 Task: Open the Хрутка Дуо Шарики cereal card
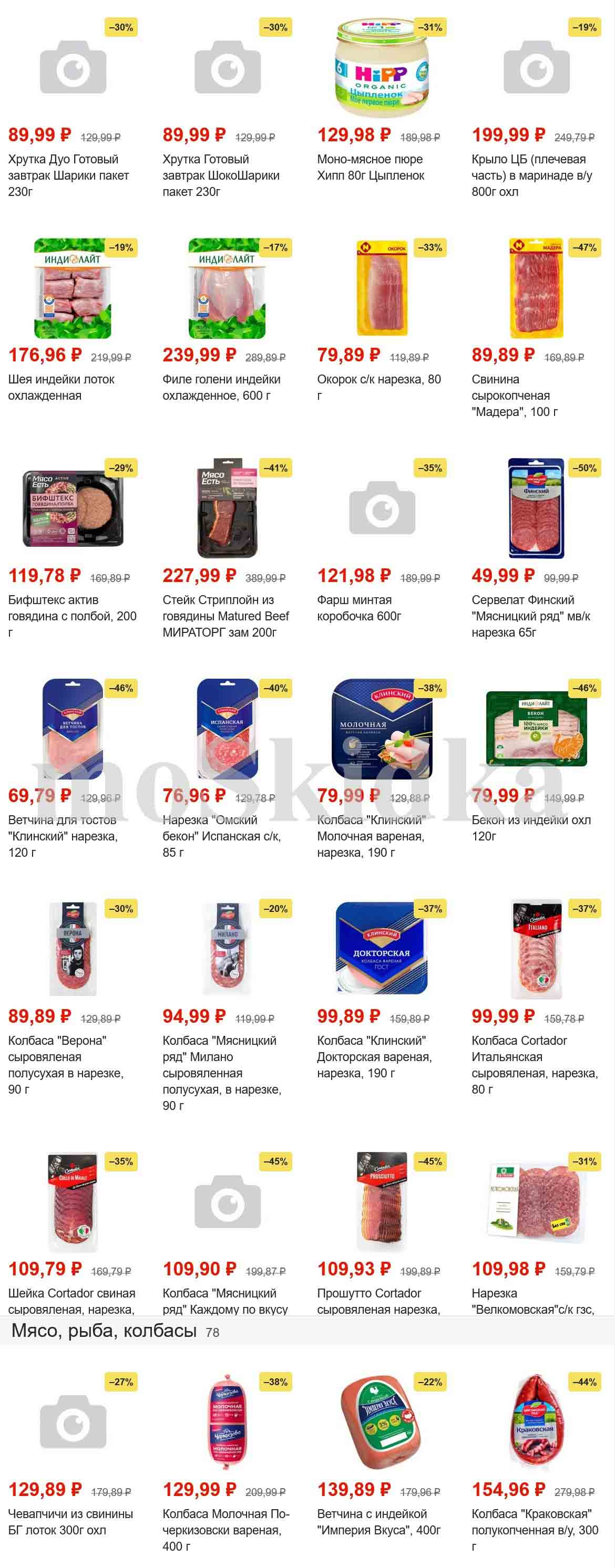(68, 175)
